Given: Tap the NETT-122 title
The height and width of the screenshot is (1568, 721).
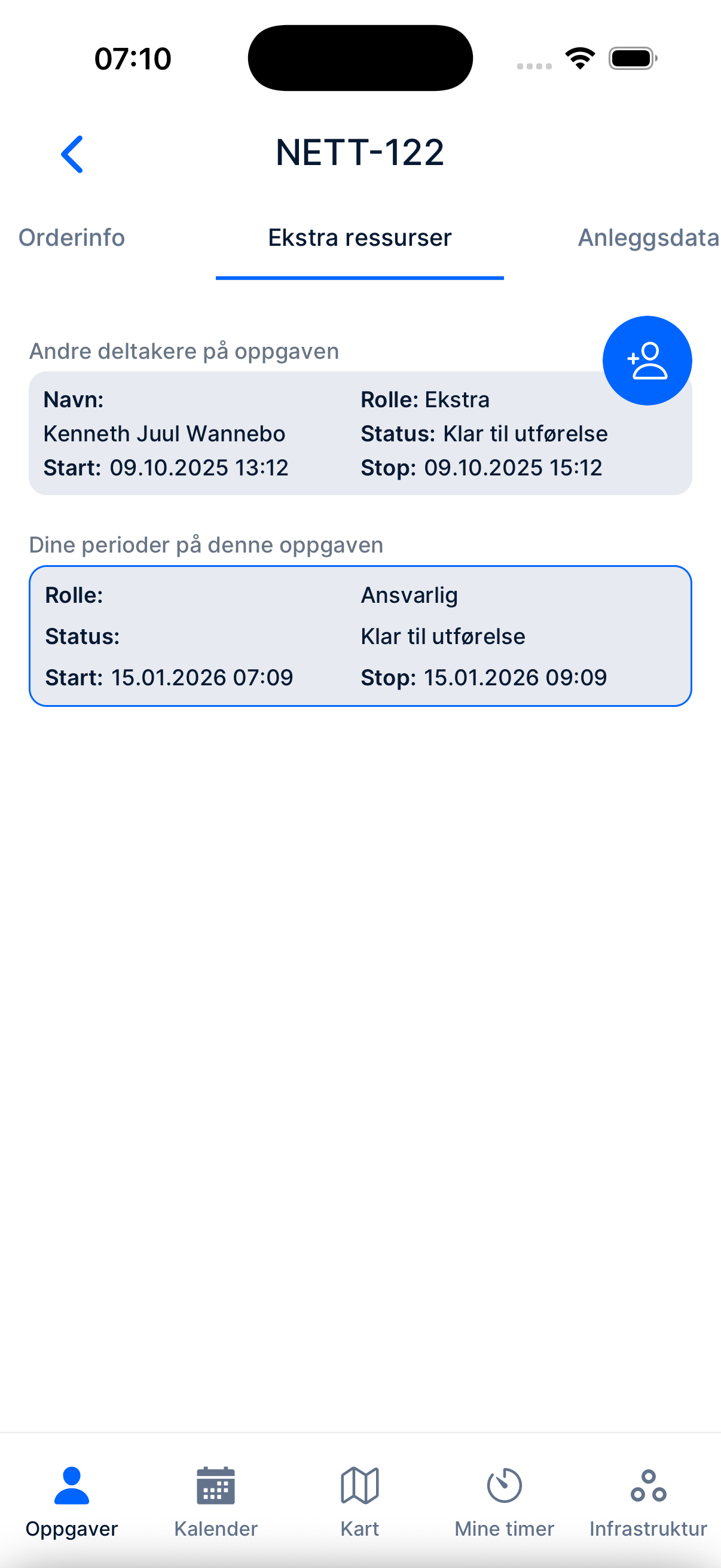Looking at the screenshot, I should click(359, 152).
